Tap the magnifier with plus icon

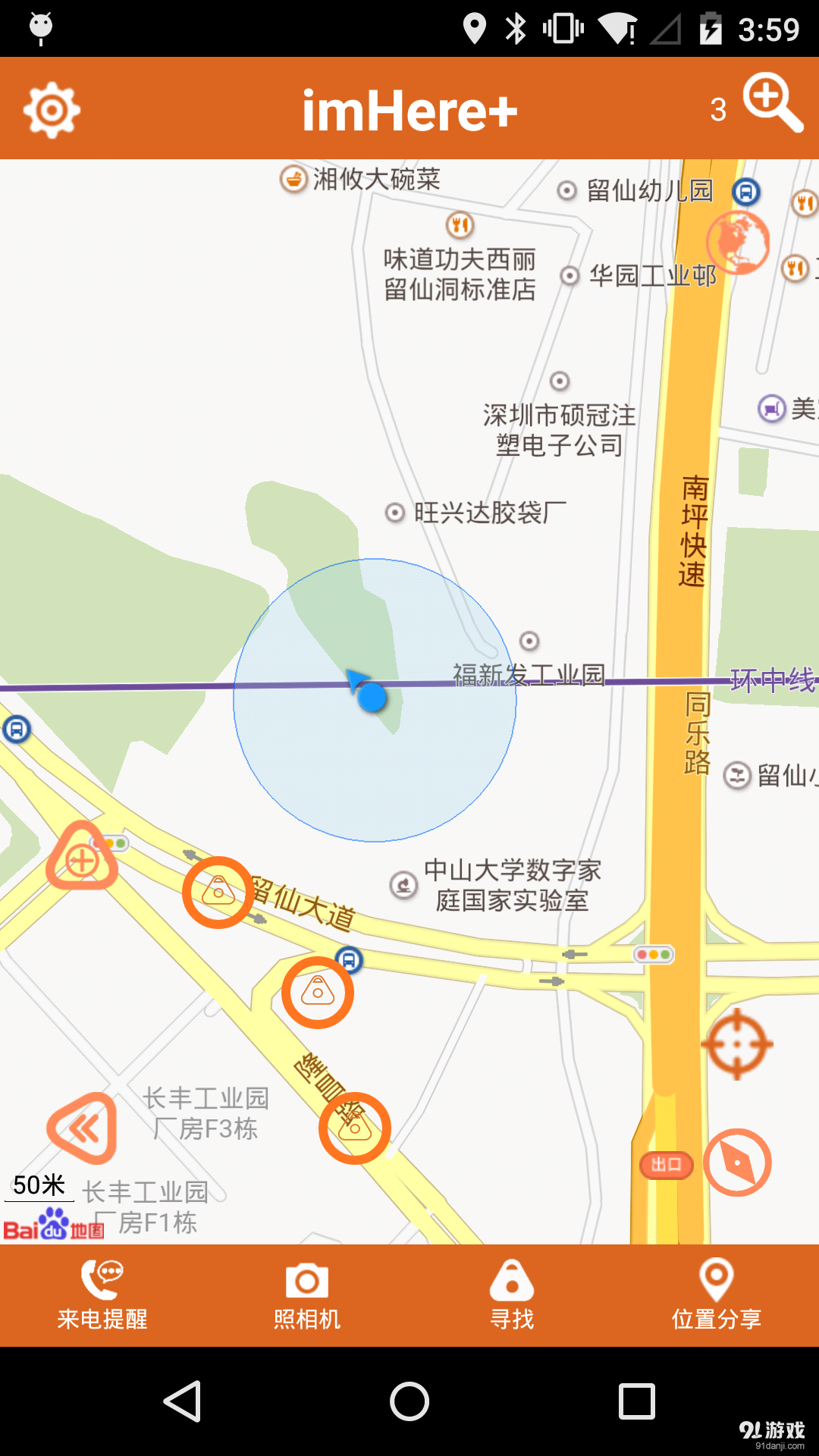point(772,104)
